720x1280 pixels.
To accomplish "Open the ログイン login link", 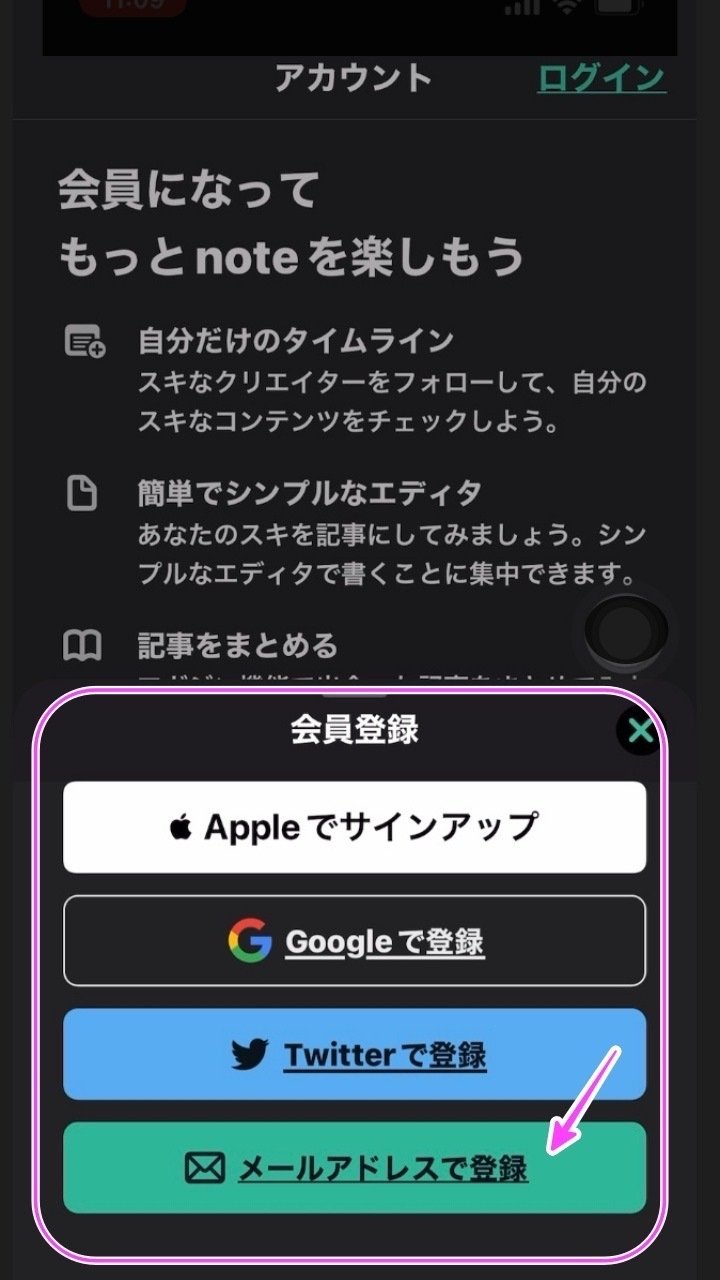I will click(601, 78).
